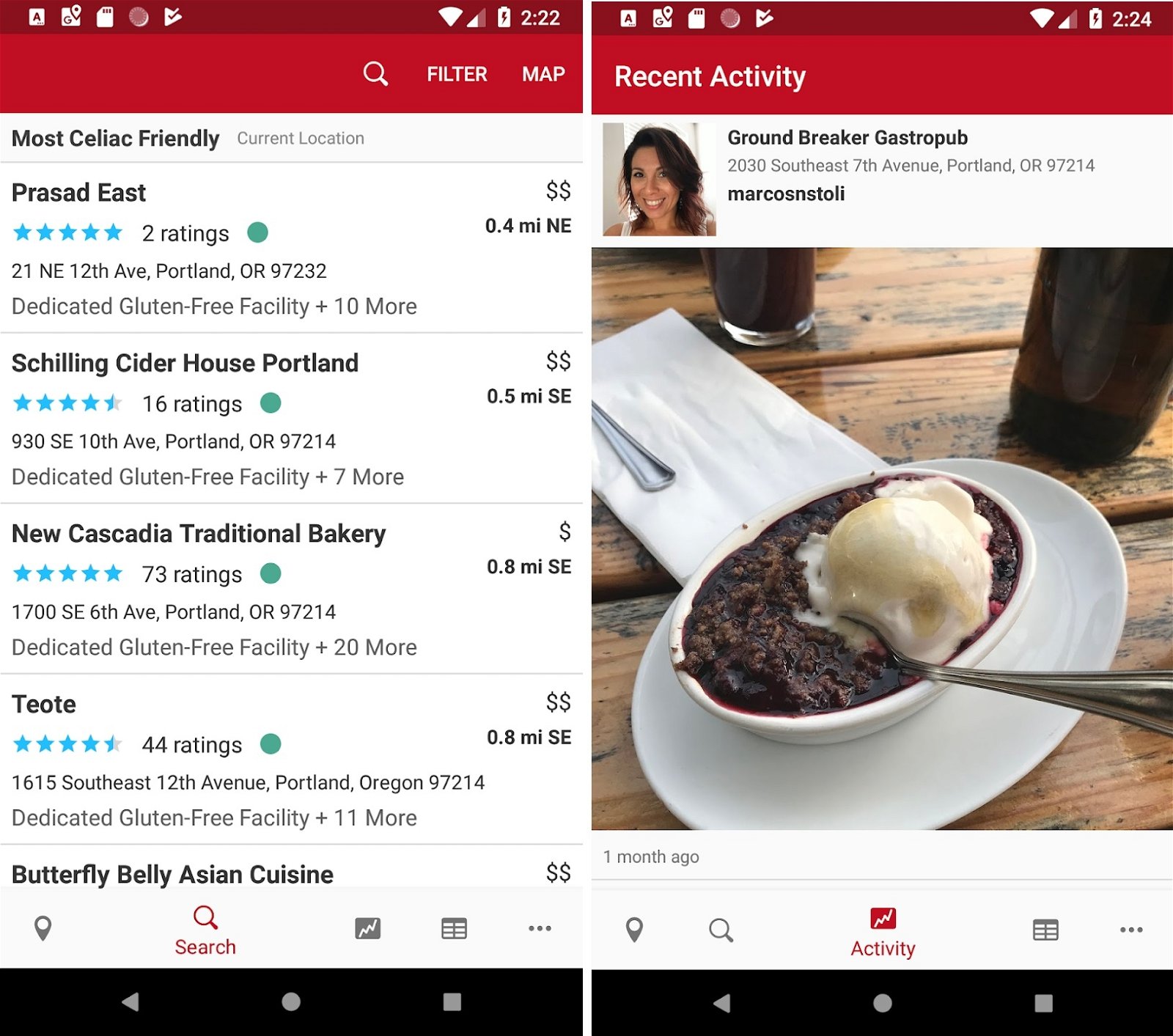Open Ground Breaker Gastropub activity post
The image size is (1173, 1036).
pyautogui.click(x=847, y=138)
